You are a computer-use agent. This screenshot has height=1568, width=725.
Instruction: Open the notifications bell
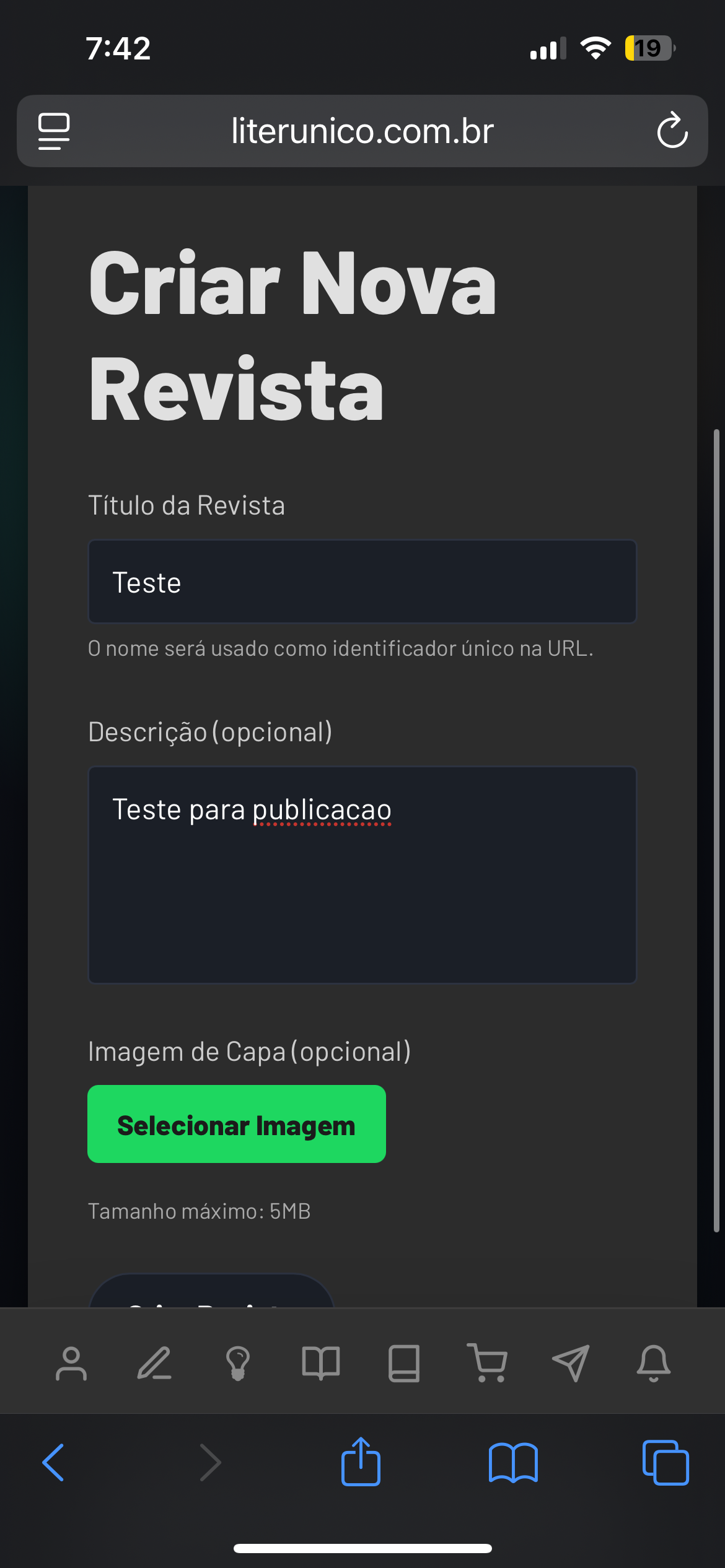click(x=654, y=1364)
